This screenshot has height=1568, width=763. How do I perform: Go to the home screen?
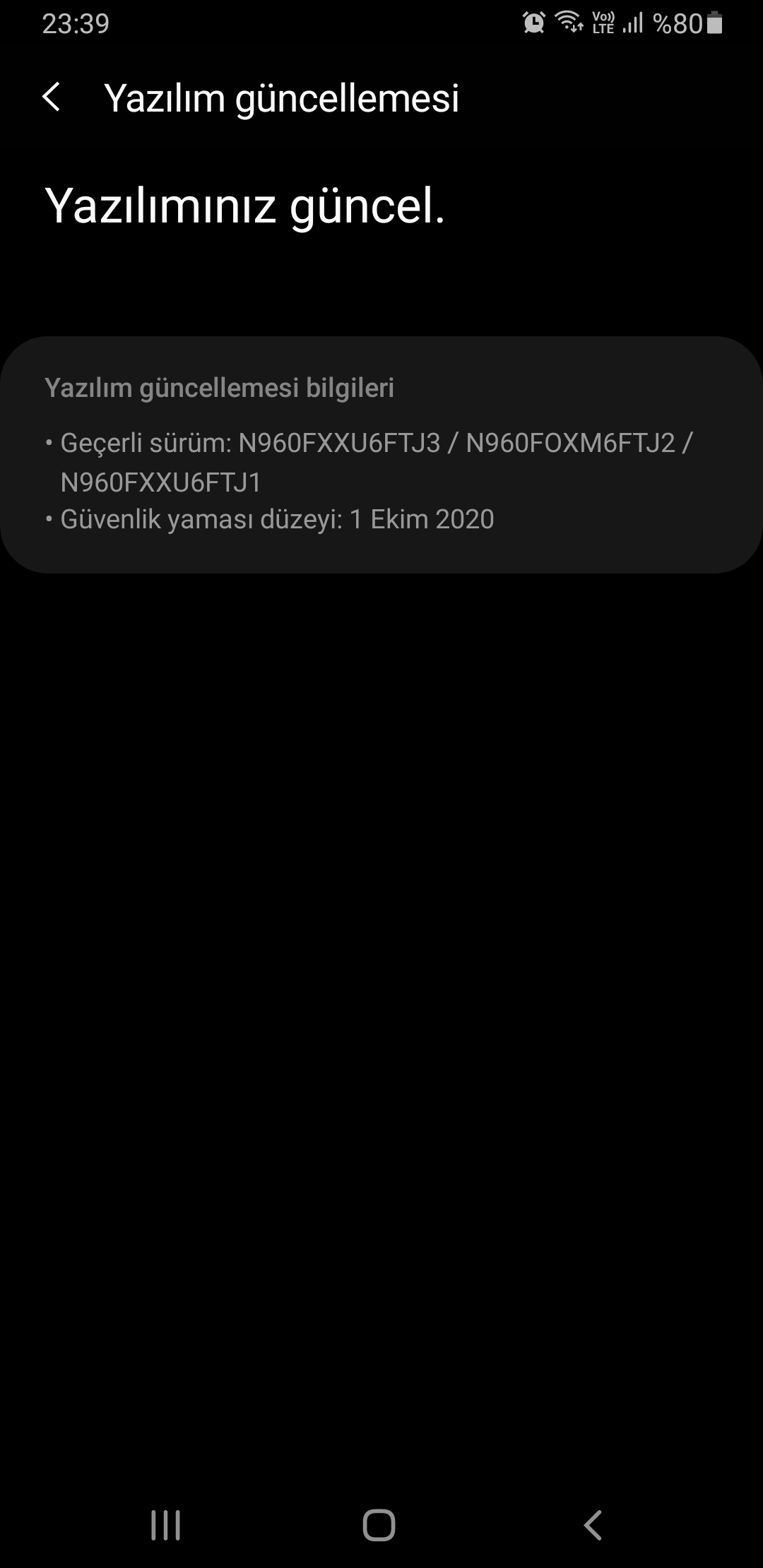[x=379, y=1525]
